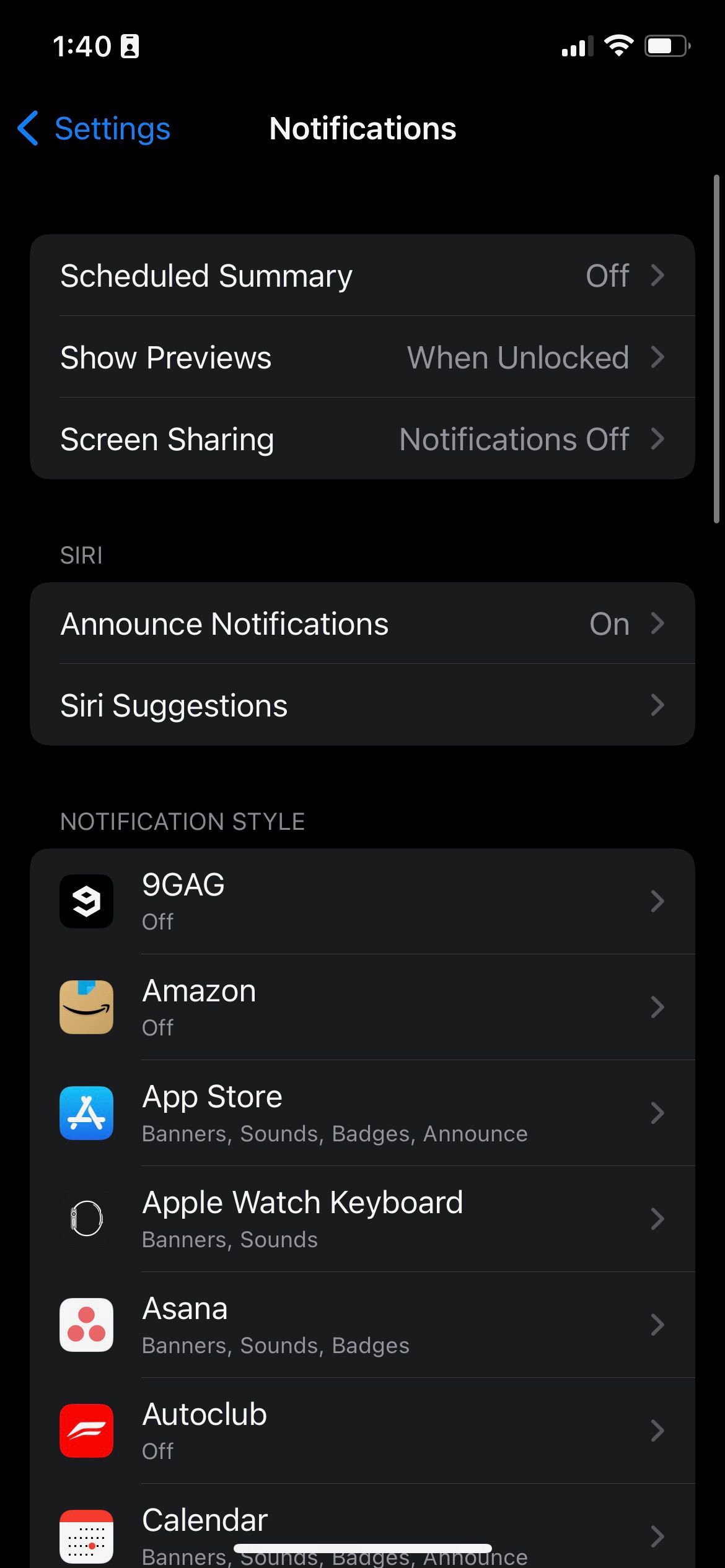725x1568 pixels.
Task: Tap the Amazon app icon
Action: 87,1007
